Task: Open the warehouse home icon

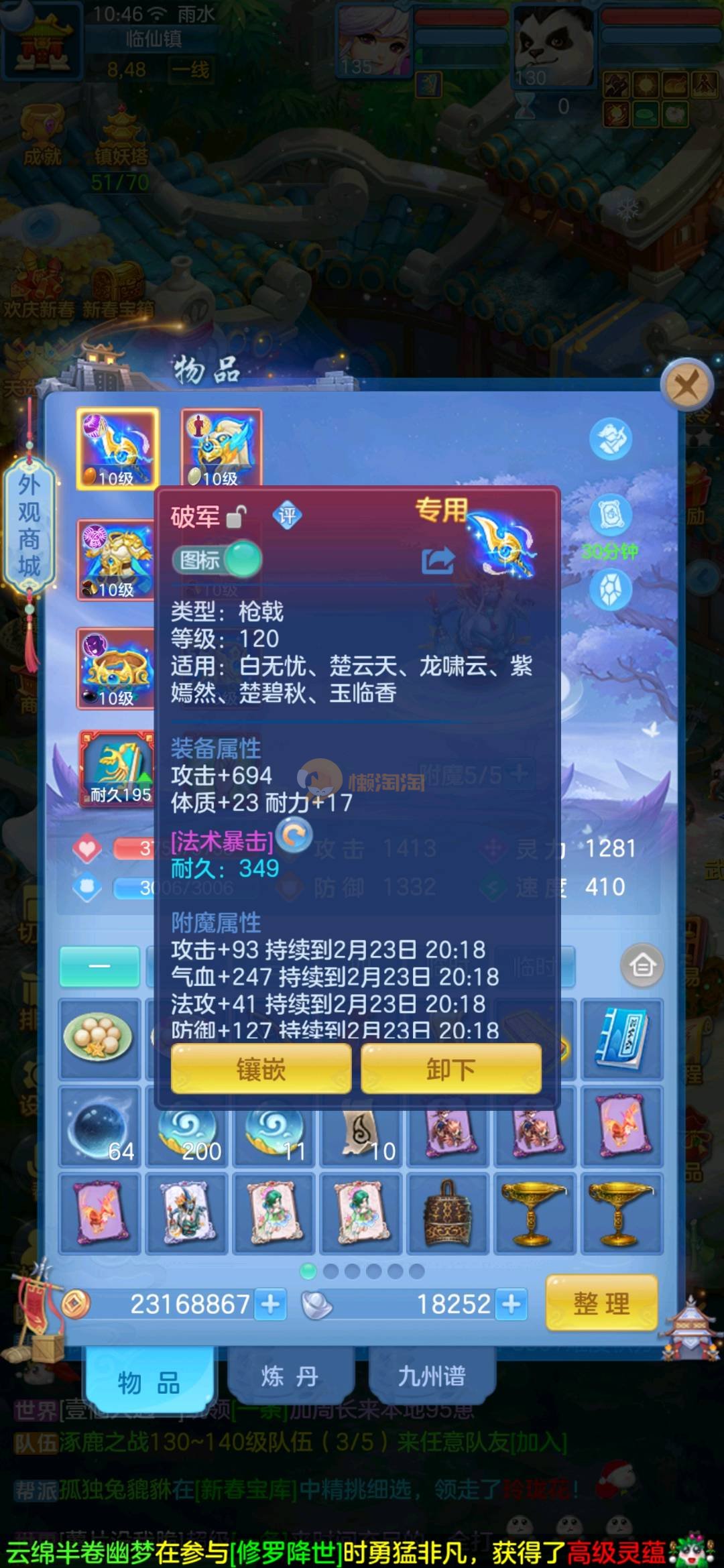Action: (x=642, y=965)
